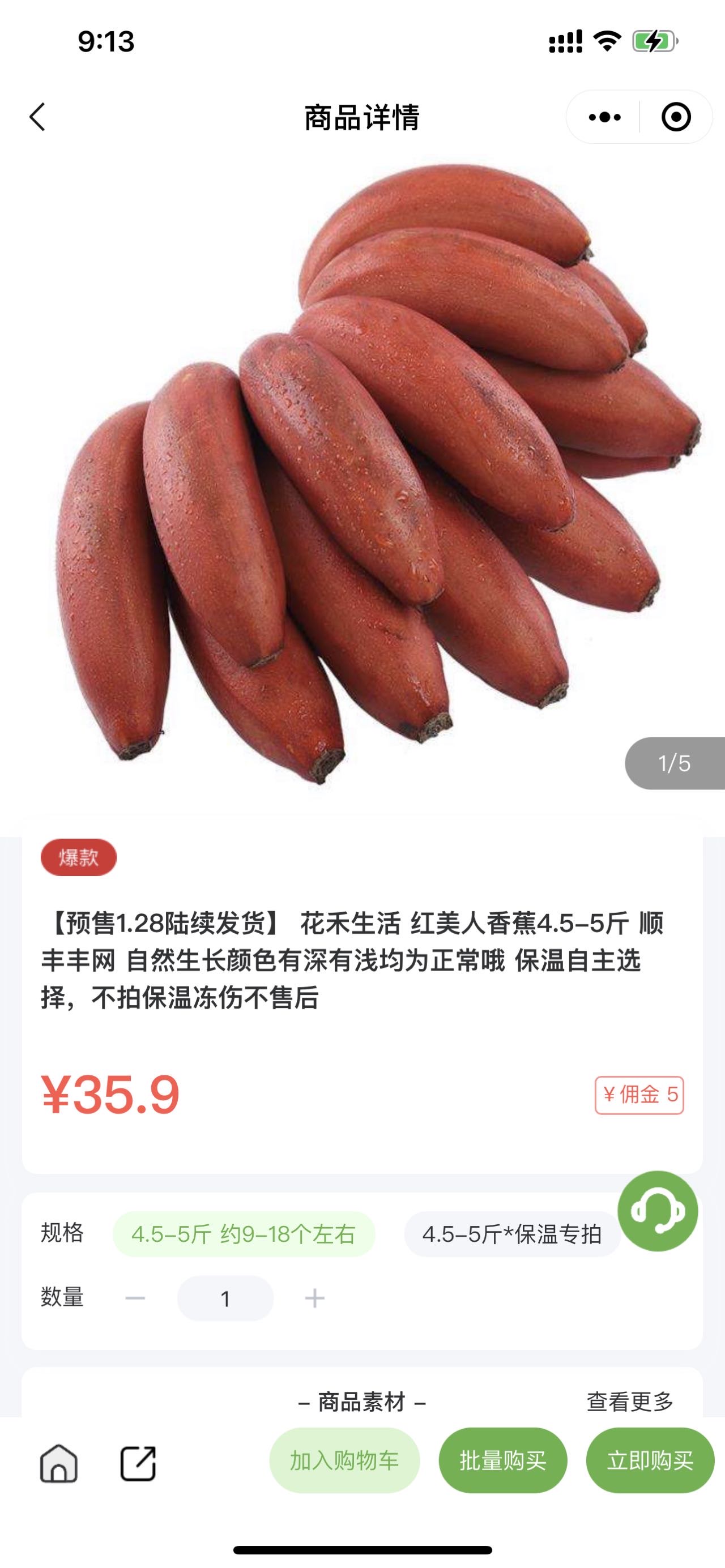Close the mini program with the circle icon
Screen dimensions: 725x1568
pos(676,117)
